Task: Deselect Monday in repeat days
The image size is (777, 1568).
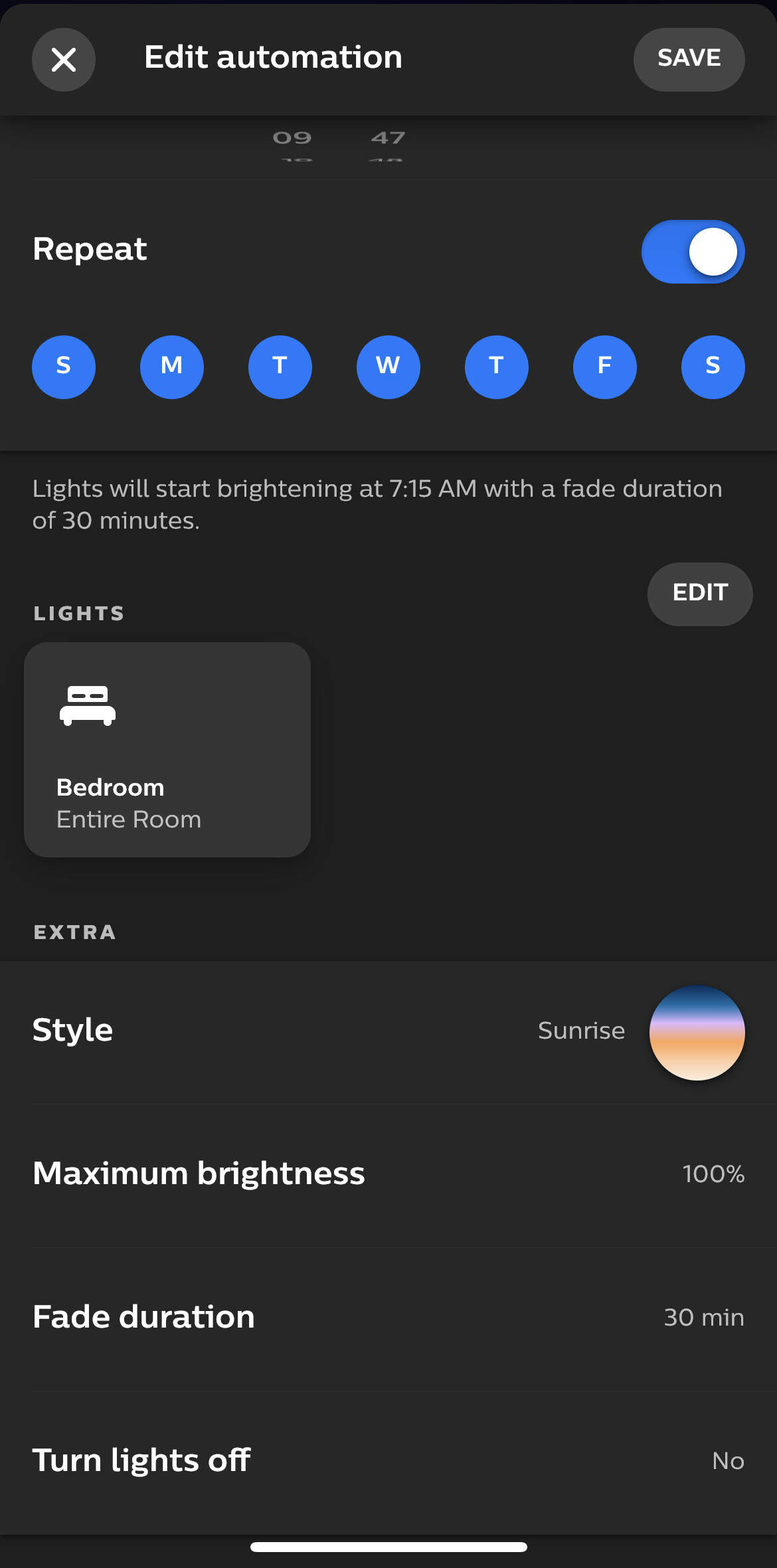Action: (172, 367)
